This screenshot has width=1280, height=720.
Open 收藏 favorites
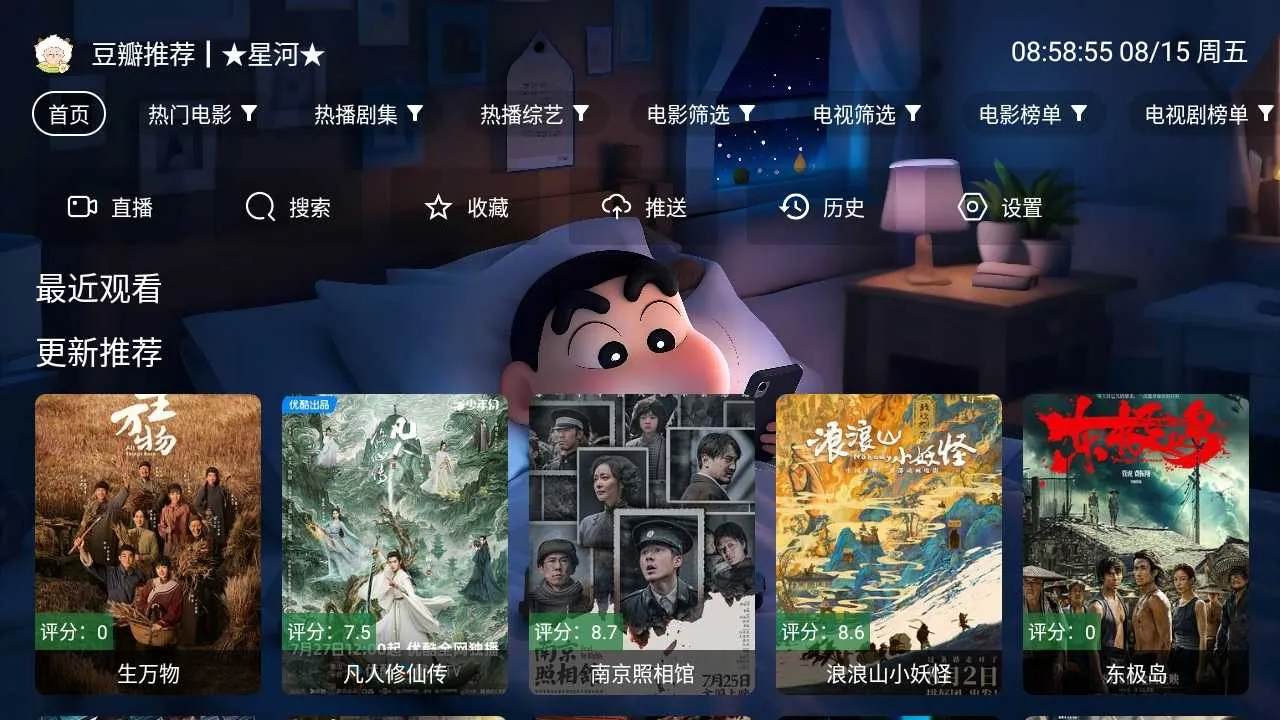point(467,207)
